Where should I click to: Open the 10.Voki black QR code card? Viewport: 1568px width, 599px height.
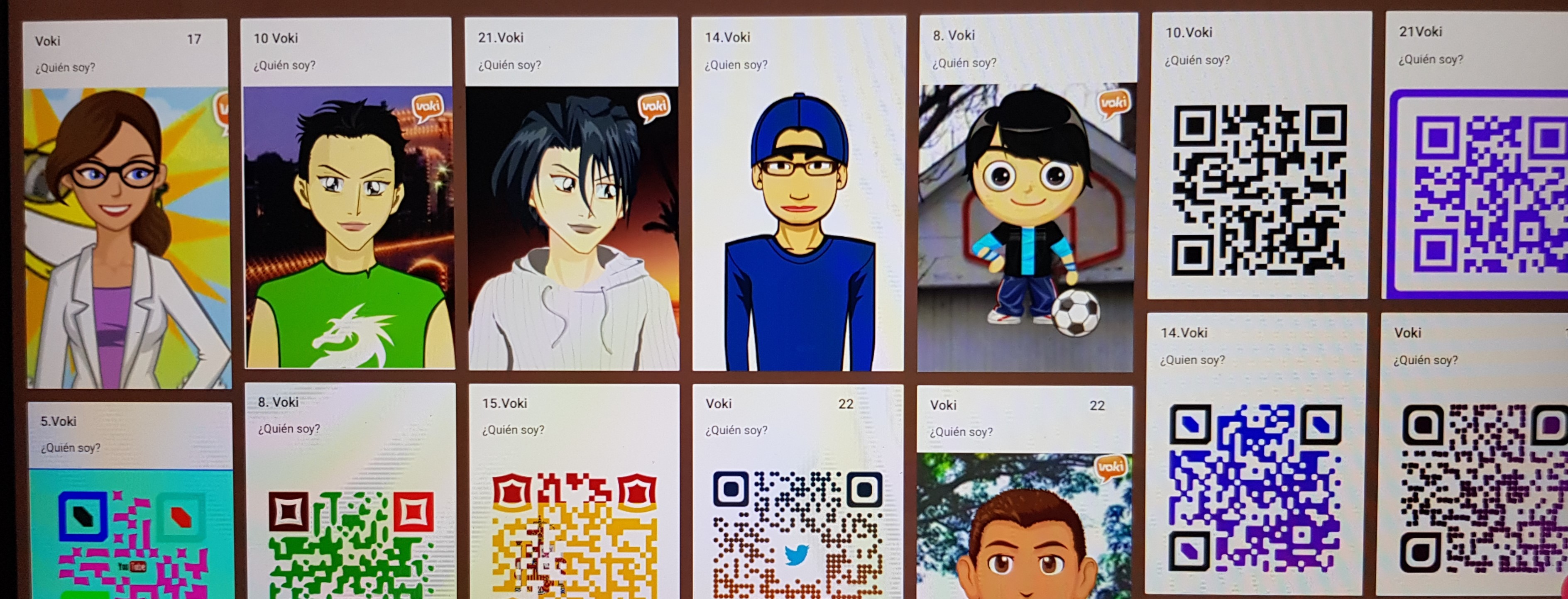point(1258,188)
